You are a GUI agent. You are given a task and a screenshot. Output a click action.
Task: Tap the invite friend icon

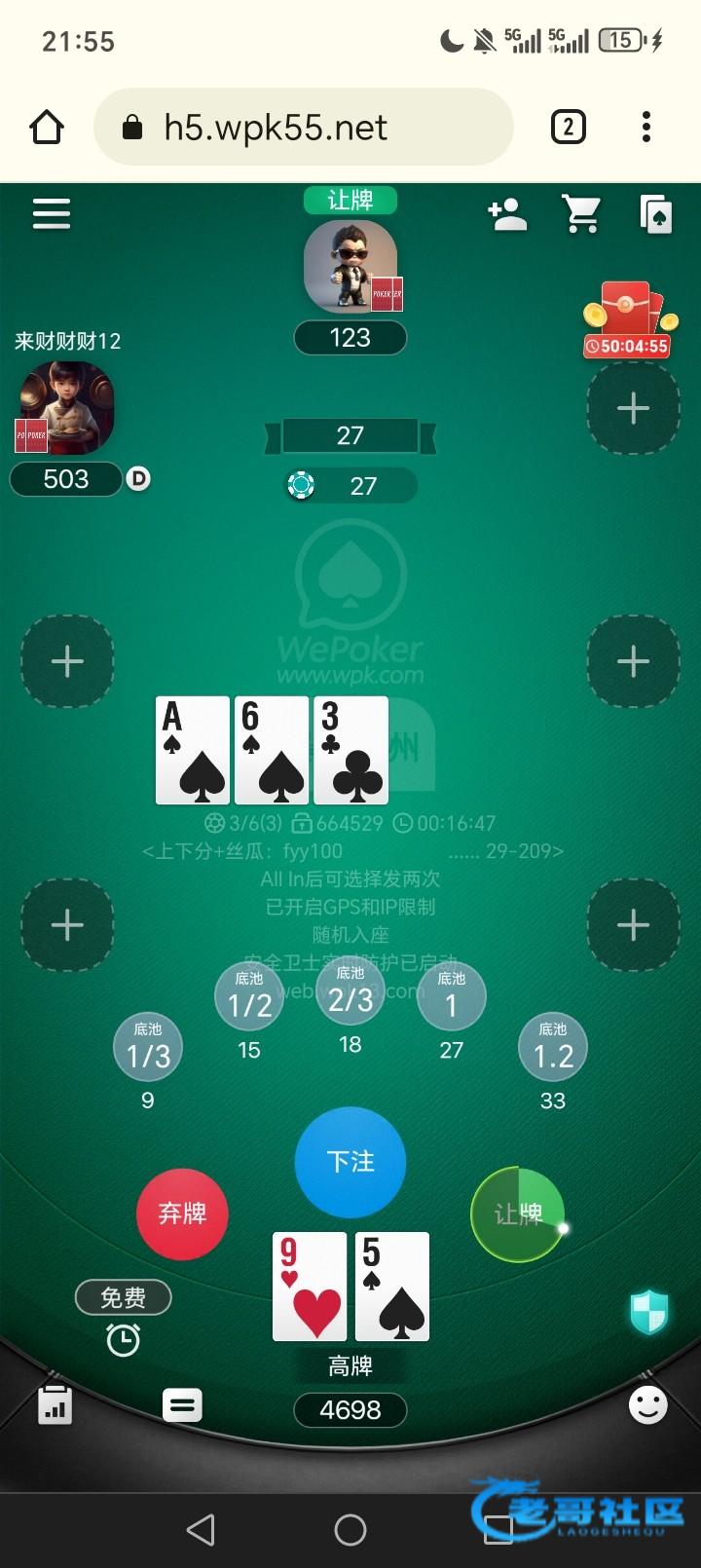click(x=507, y=214)
